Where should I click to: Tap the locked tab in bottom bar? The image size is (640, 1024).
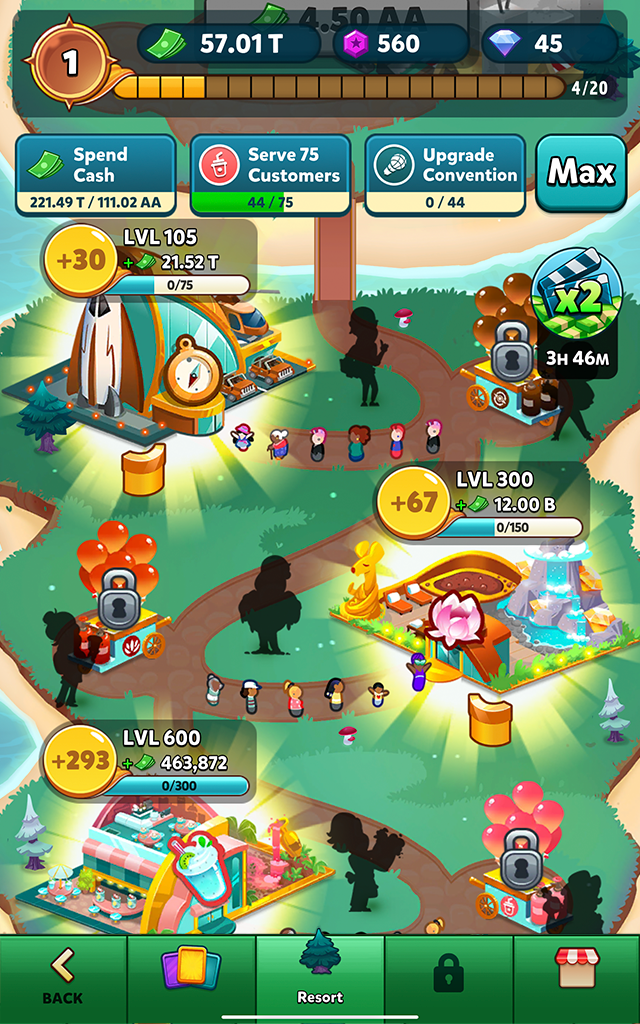pyautogui.click(x=449, y=977)
